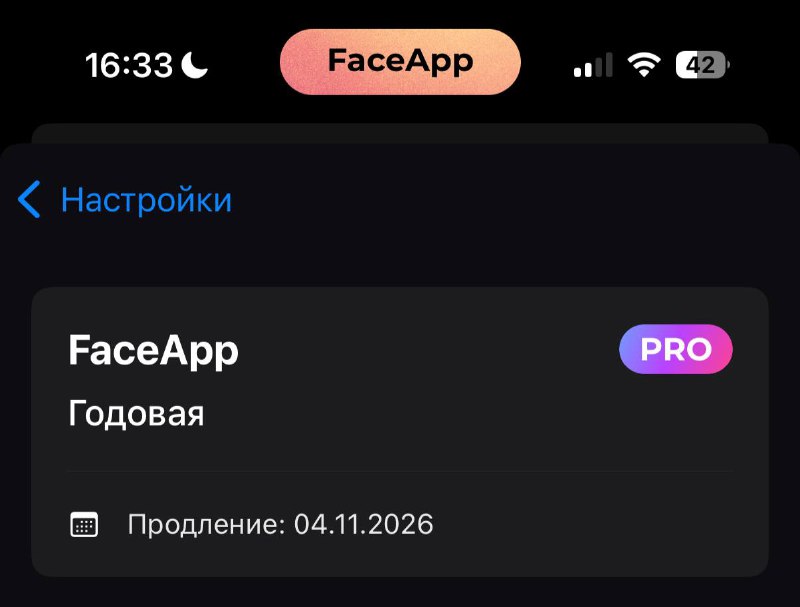Tap the FaceApp pill in the status bar
This screenshot has width=800, height=607.
pyautogui.click(x=400, y=62)
